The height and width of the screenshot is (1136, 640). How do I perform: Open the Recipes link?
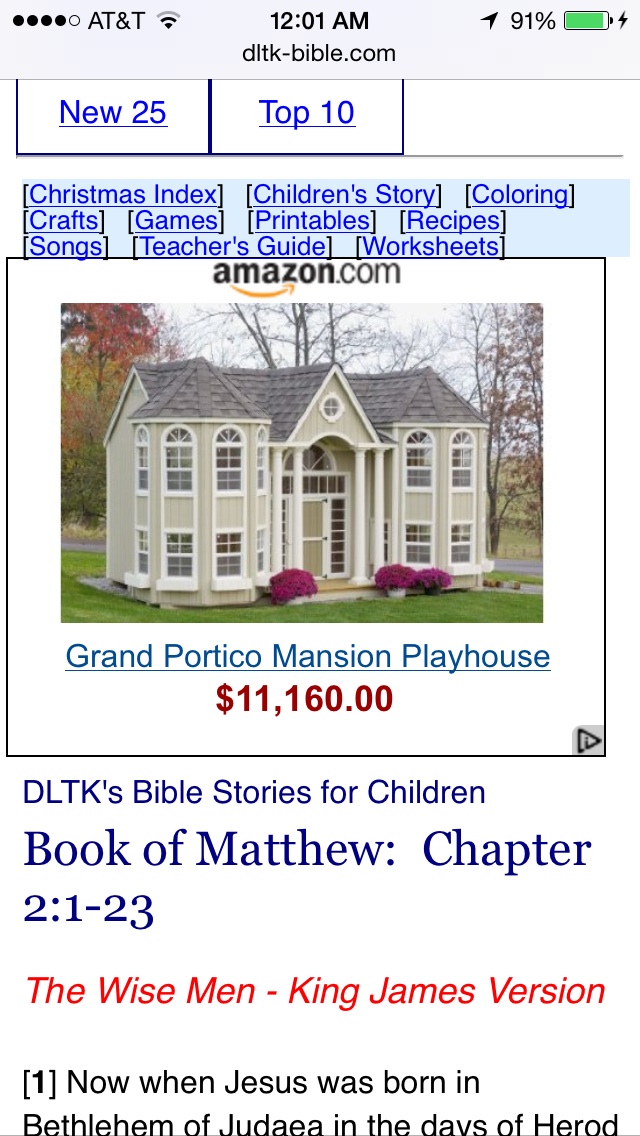click(453, 220)
